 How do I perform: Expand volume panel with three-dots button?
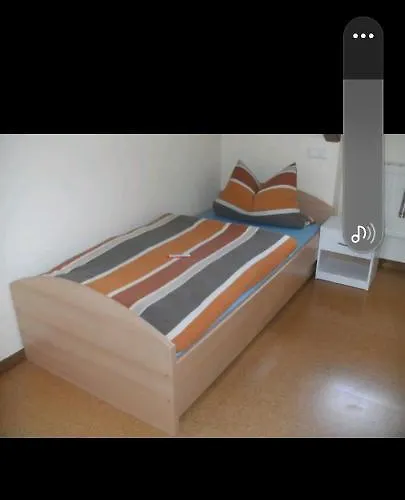click(363, 36)
